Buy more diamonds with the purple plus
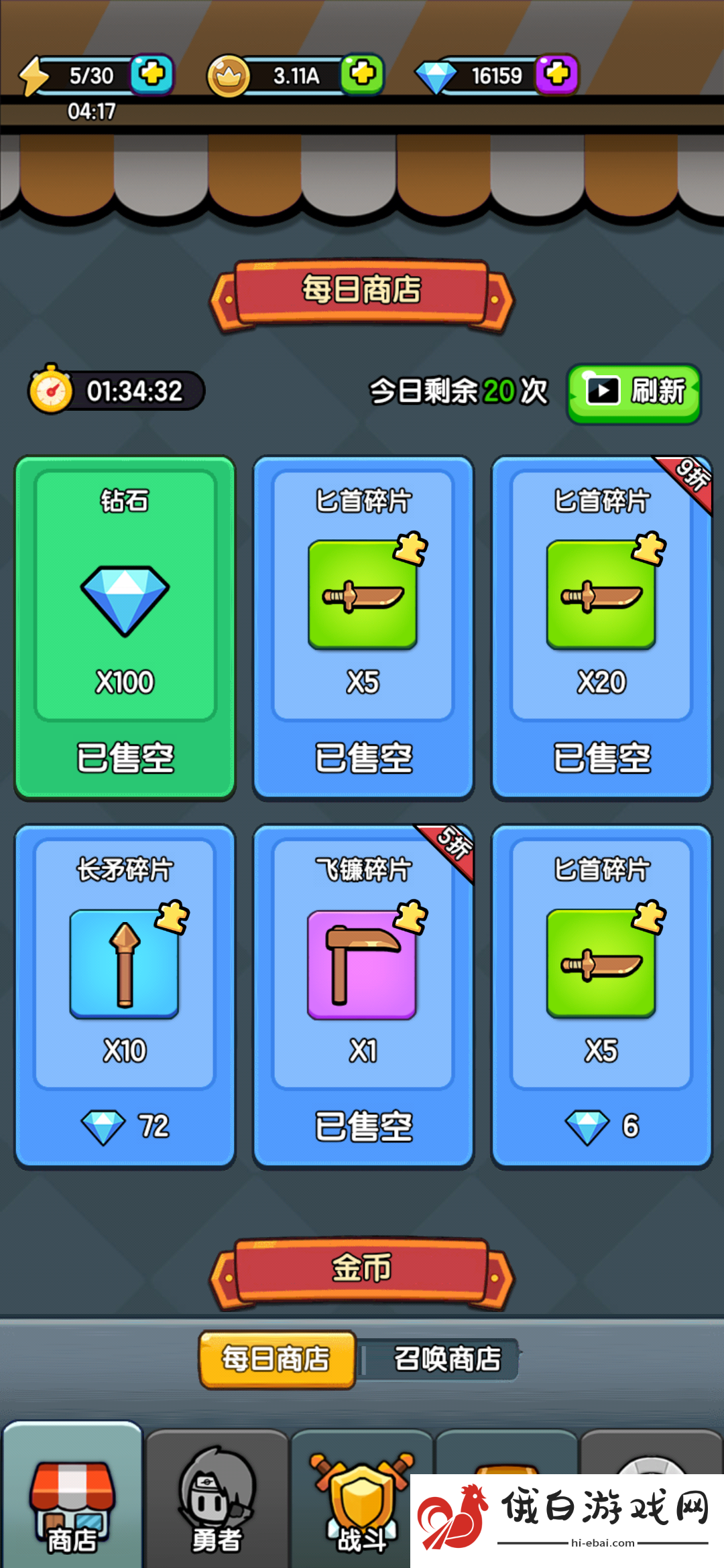This screenshot has height=1568, width=724. point(557,74)
